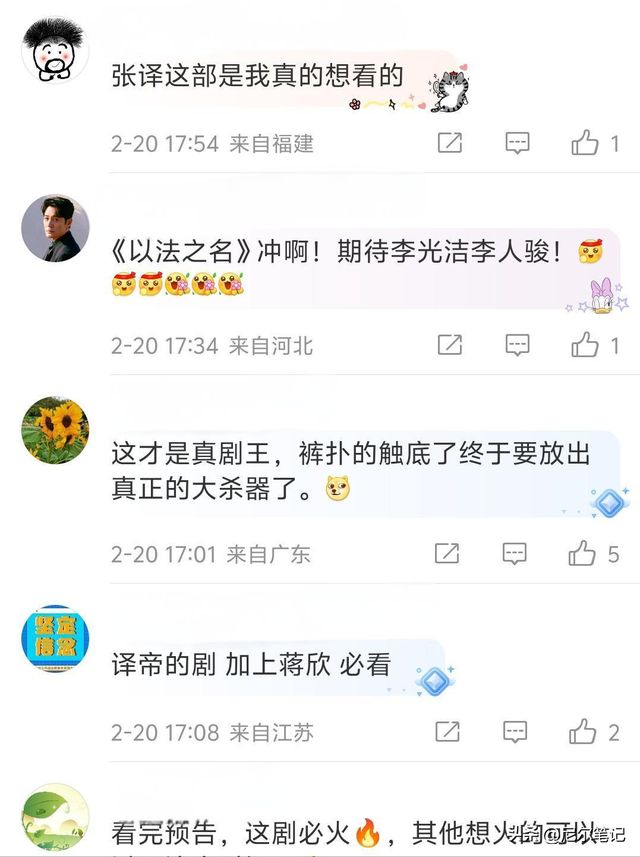The height and width of the screenshot is (857, 640).
Task: Reply to the 真剧王 comment at 17:01
Action: (514, 553)
